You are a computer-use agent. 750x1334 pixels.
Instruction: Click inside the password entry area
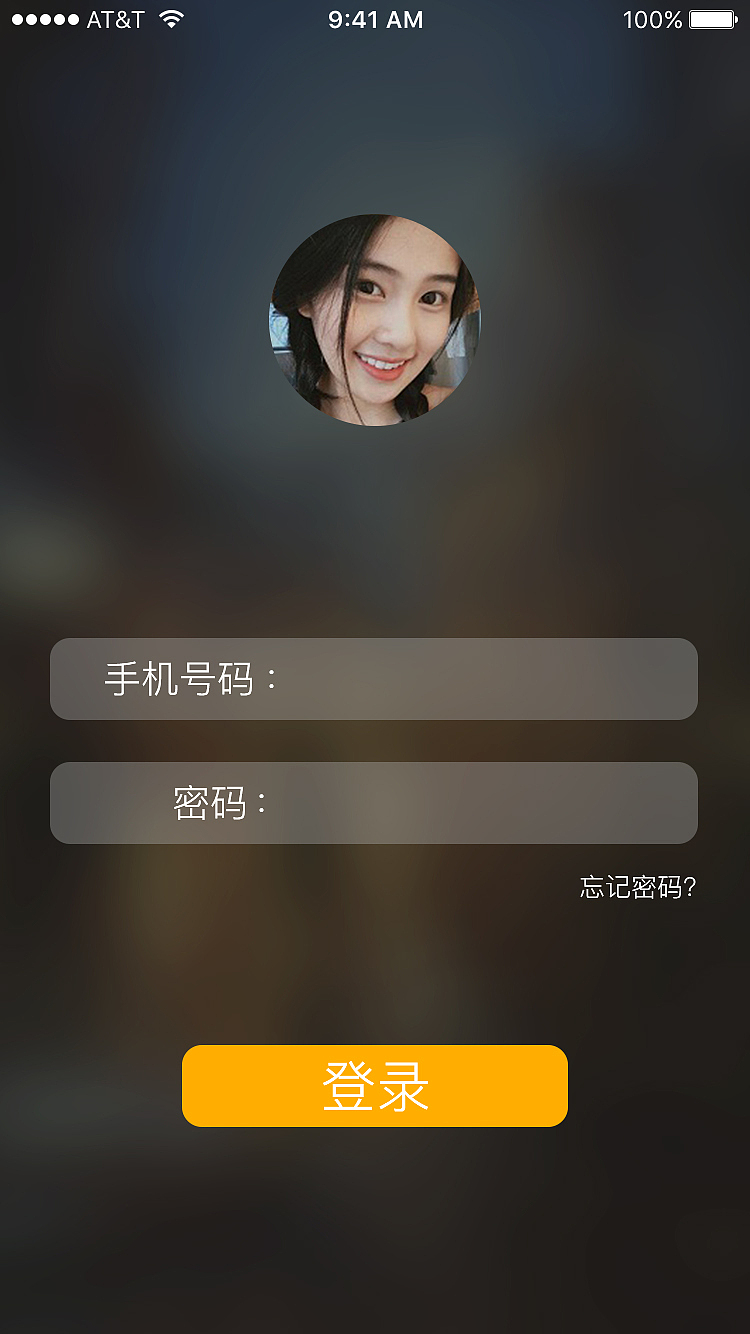(x=374, y=802)
